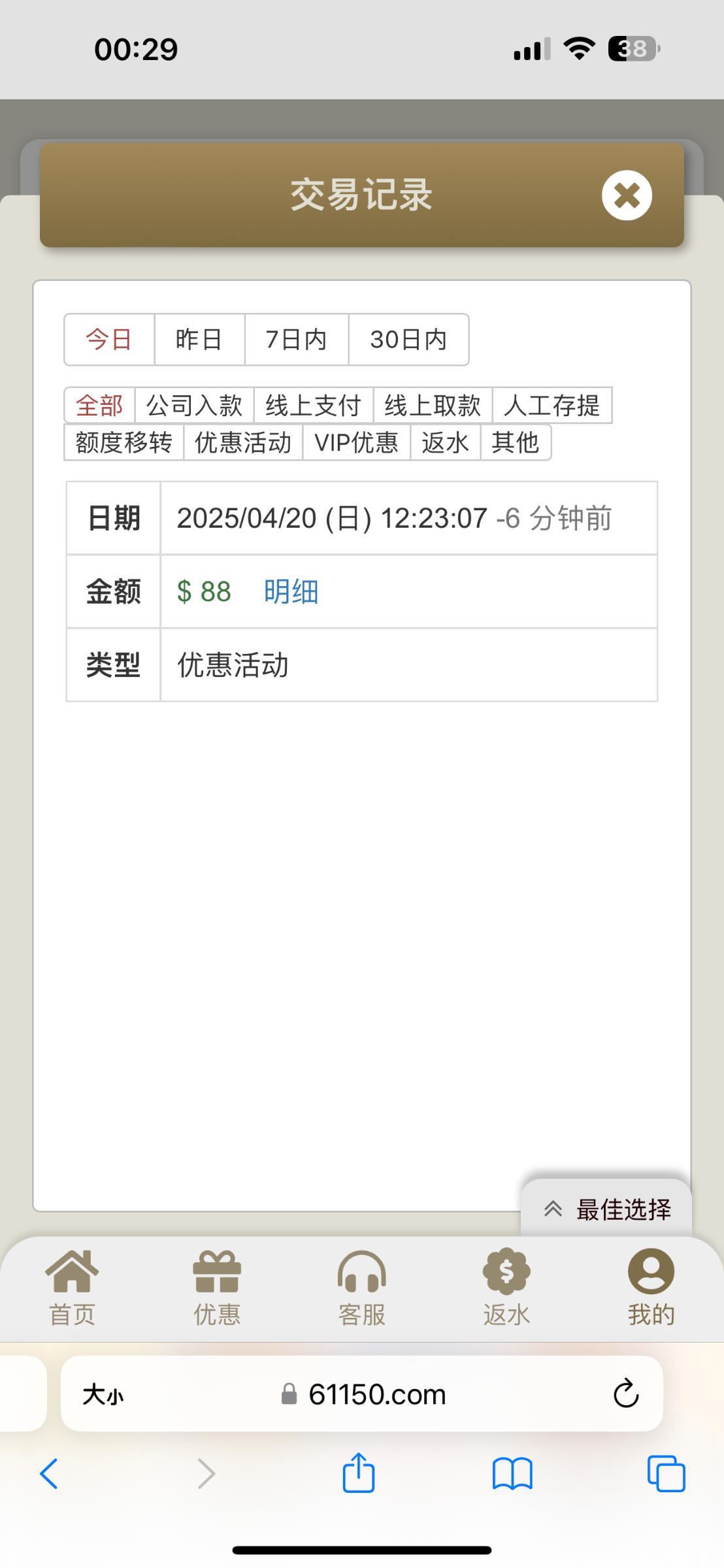Filter records by 线上支付
Screen dimensions: 724x1568
pyautogui.click(x=314, y=405)
